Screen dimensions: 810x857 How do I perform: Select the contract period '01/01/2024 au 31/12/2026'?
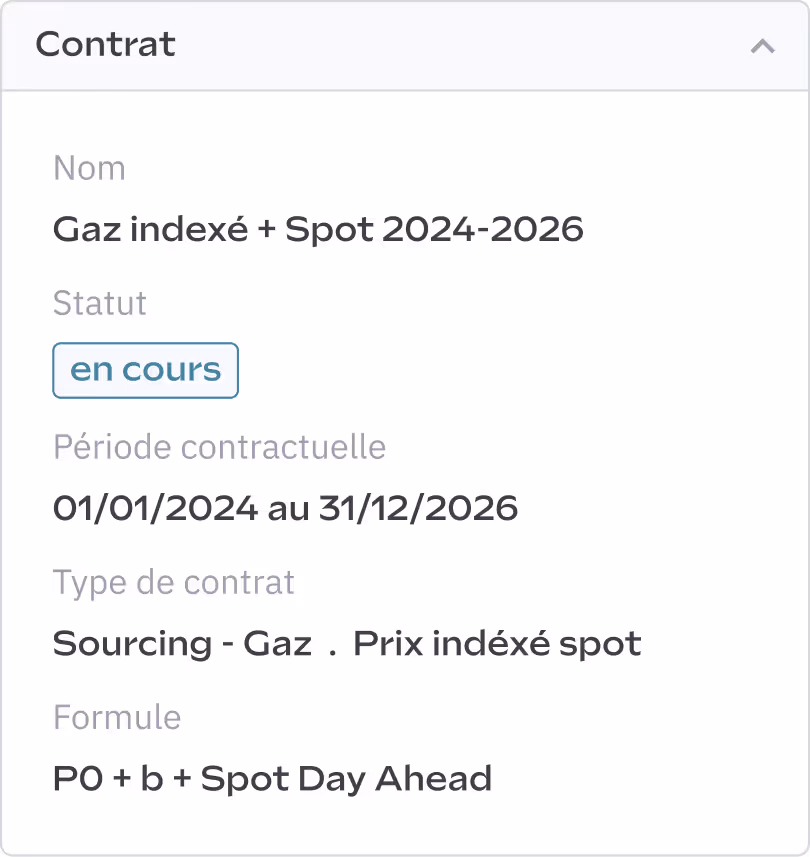pos(285,508)
